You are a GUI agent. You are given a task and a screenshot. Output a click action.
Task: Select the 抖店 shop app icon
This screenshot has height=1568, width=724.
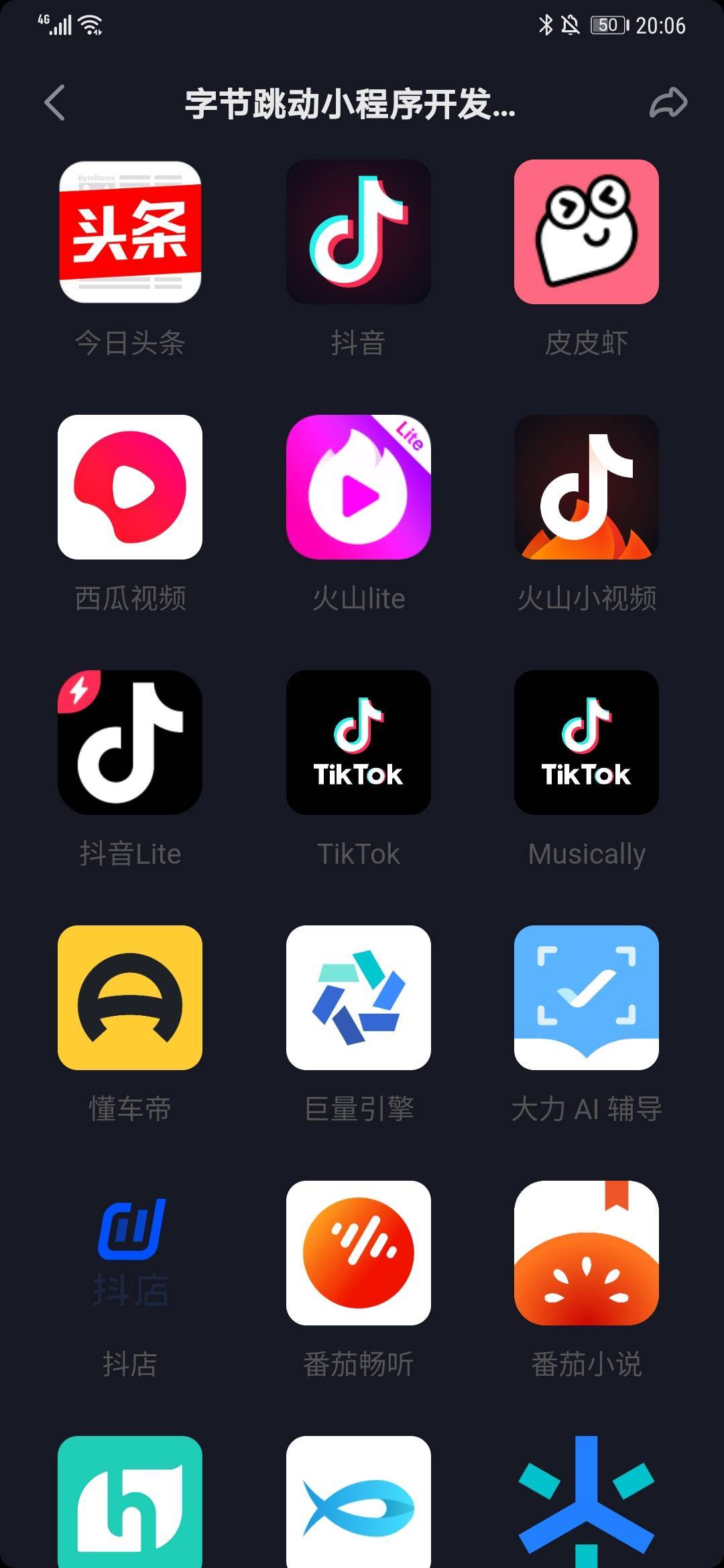[x=131, y=1252]
